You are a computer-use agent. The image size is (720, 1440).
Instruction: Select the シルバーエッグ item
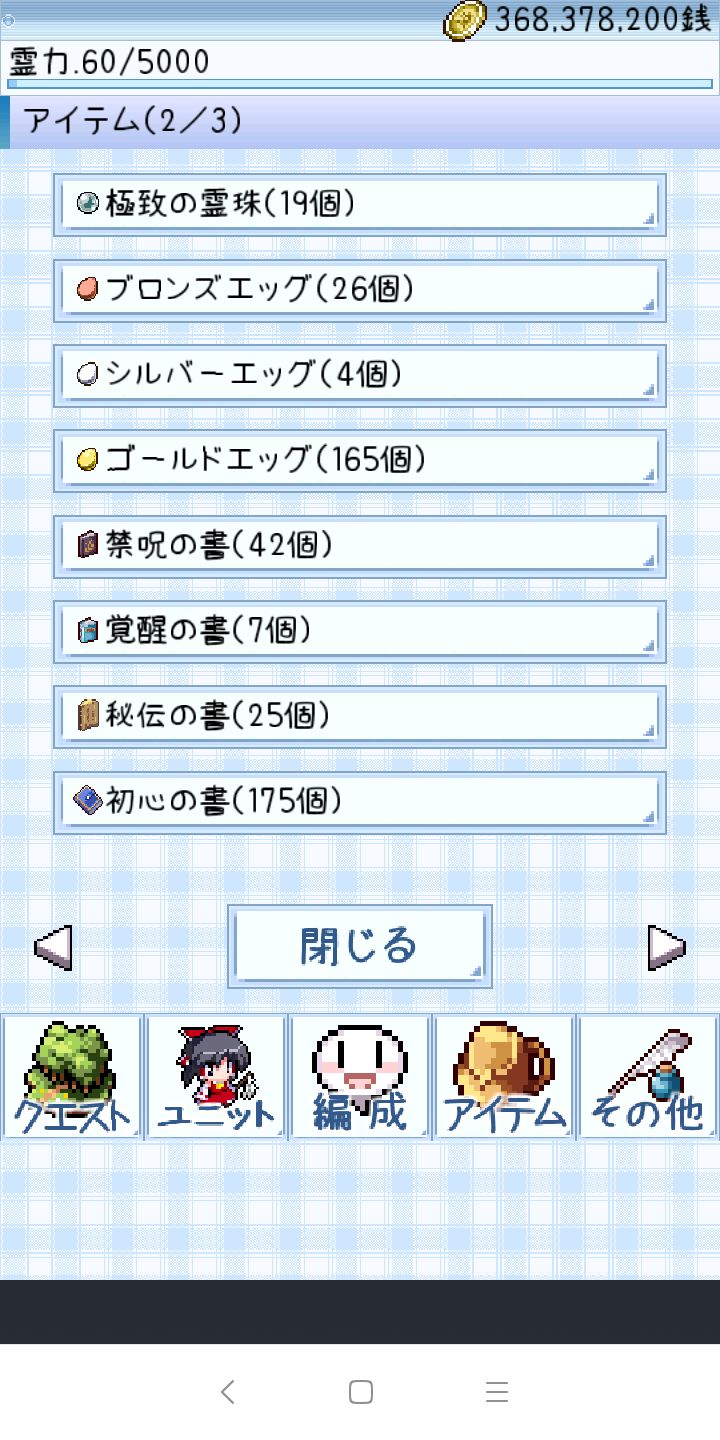click(x=358, y=374)
